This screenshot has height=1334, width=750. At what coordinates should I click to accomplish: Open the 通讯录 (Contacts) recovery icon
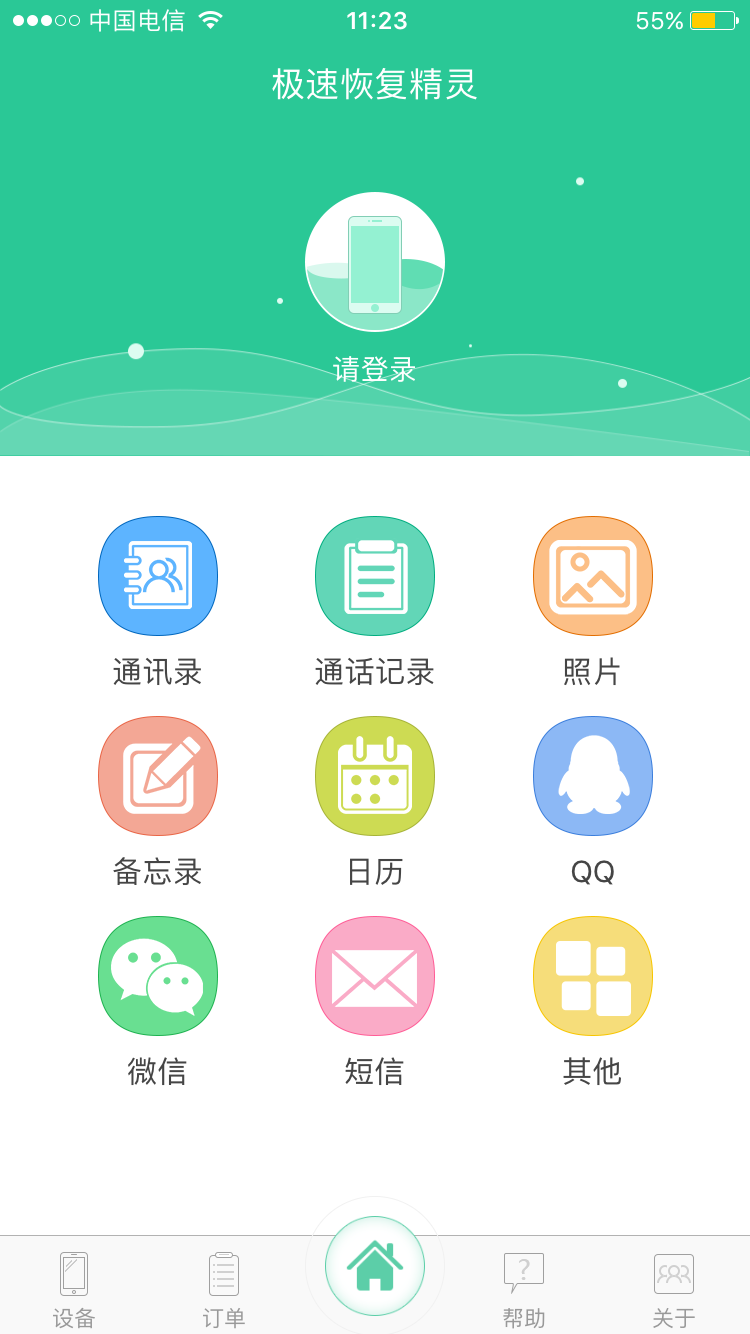click(157, 576)
